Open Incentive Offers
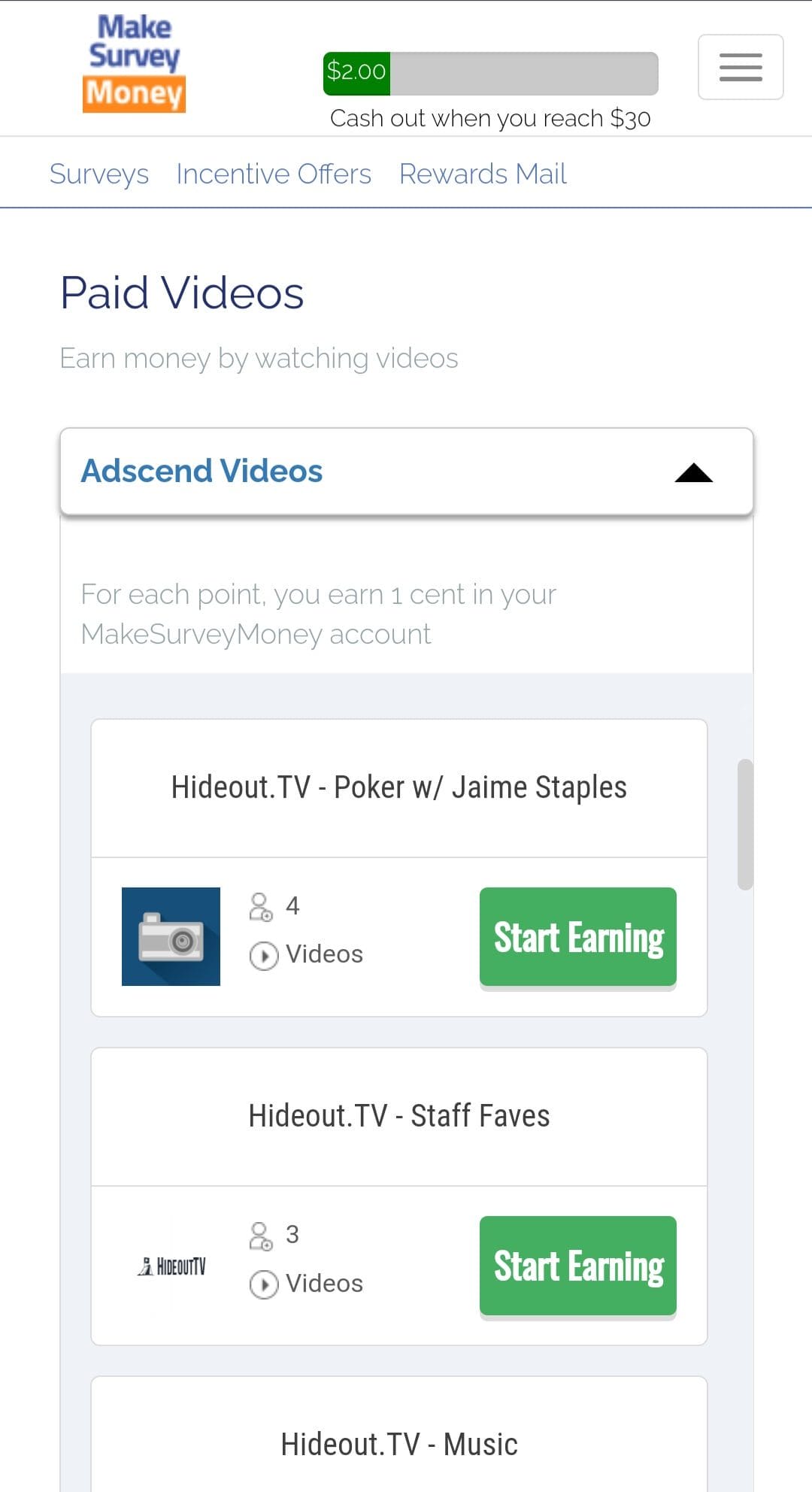The height and width of the screenshot is (1492, 812). click(274, 174)
